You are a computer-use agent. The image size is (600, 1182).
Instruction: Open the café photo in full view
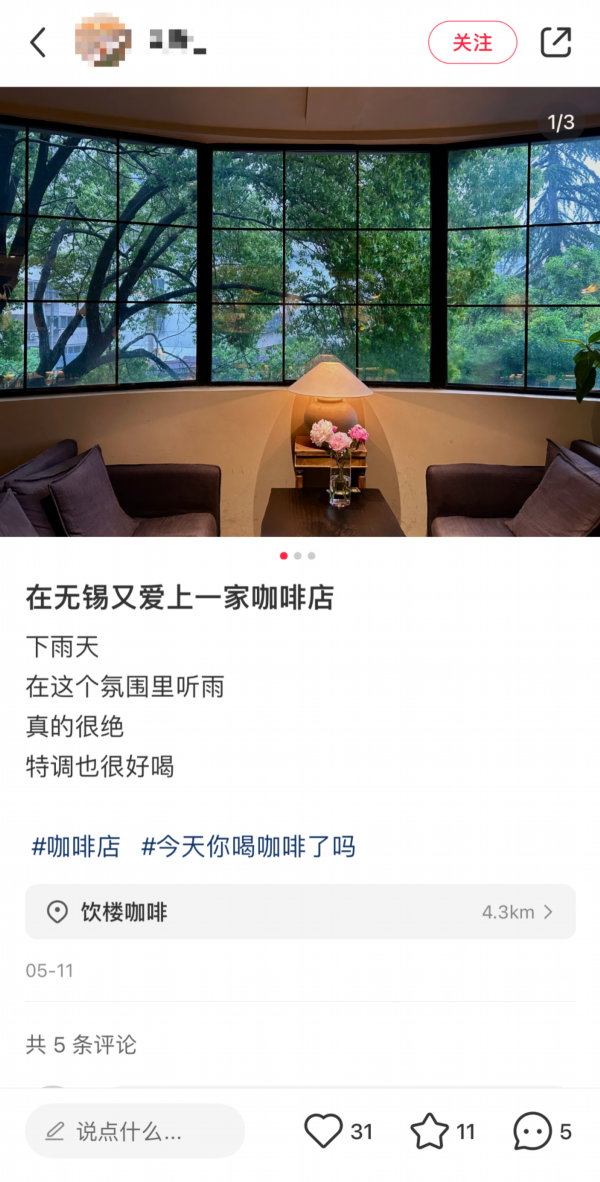click(x=300, y=312)
